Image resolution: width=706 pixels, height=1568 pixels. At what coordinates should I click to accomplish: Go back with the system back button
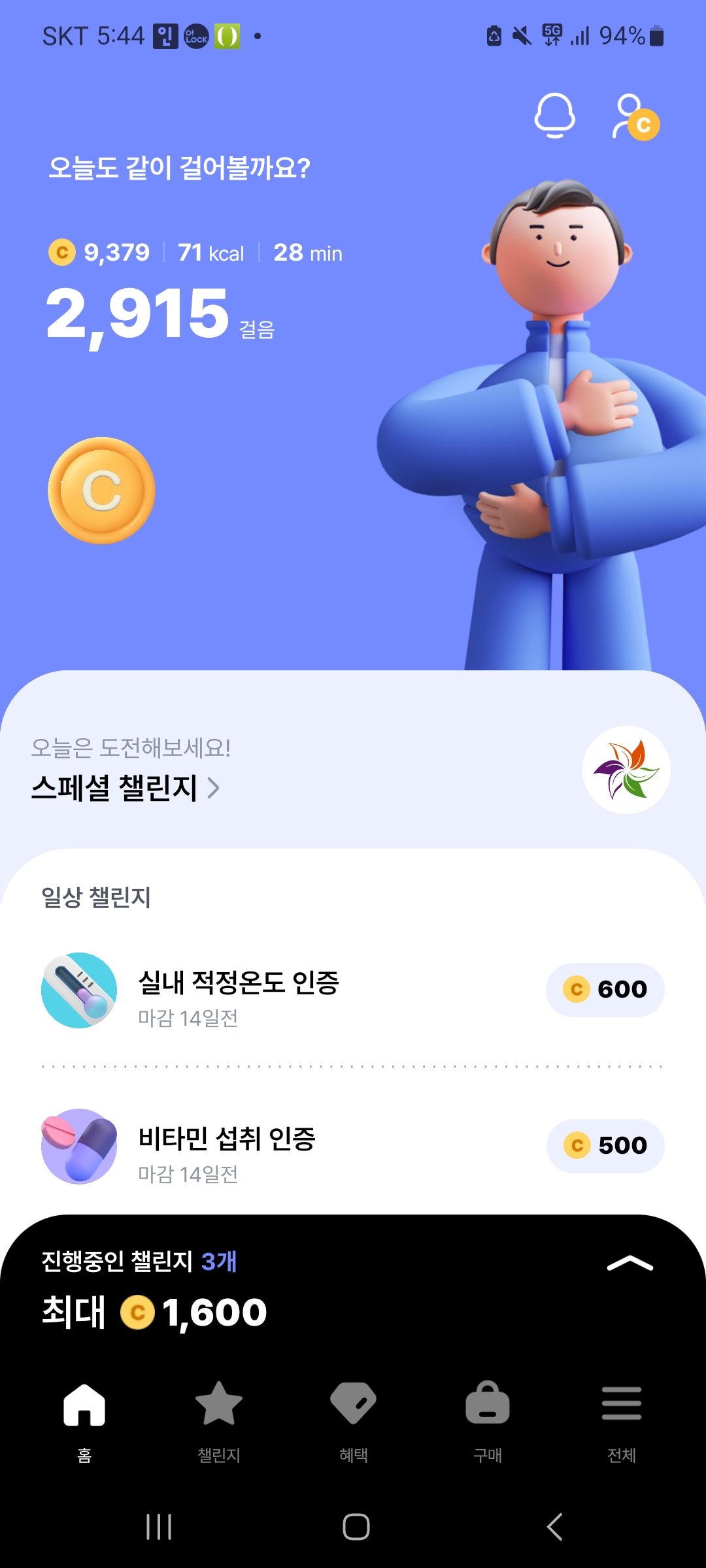[554, 1527]
